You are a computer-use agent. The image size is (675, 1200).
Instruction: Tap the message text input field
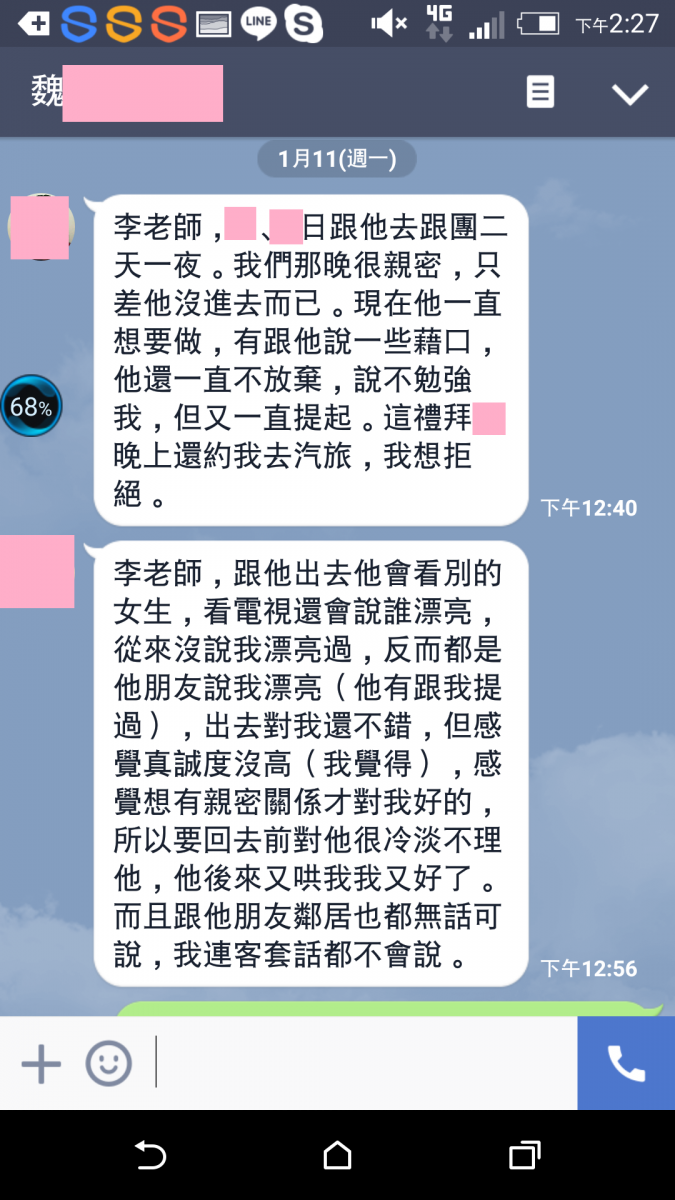point(360,1063)
